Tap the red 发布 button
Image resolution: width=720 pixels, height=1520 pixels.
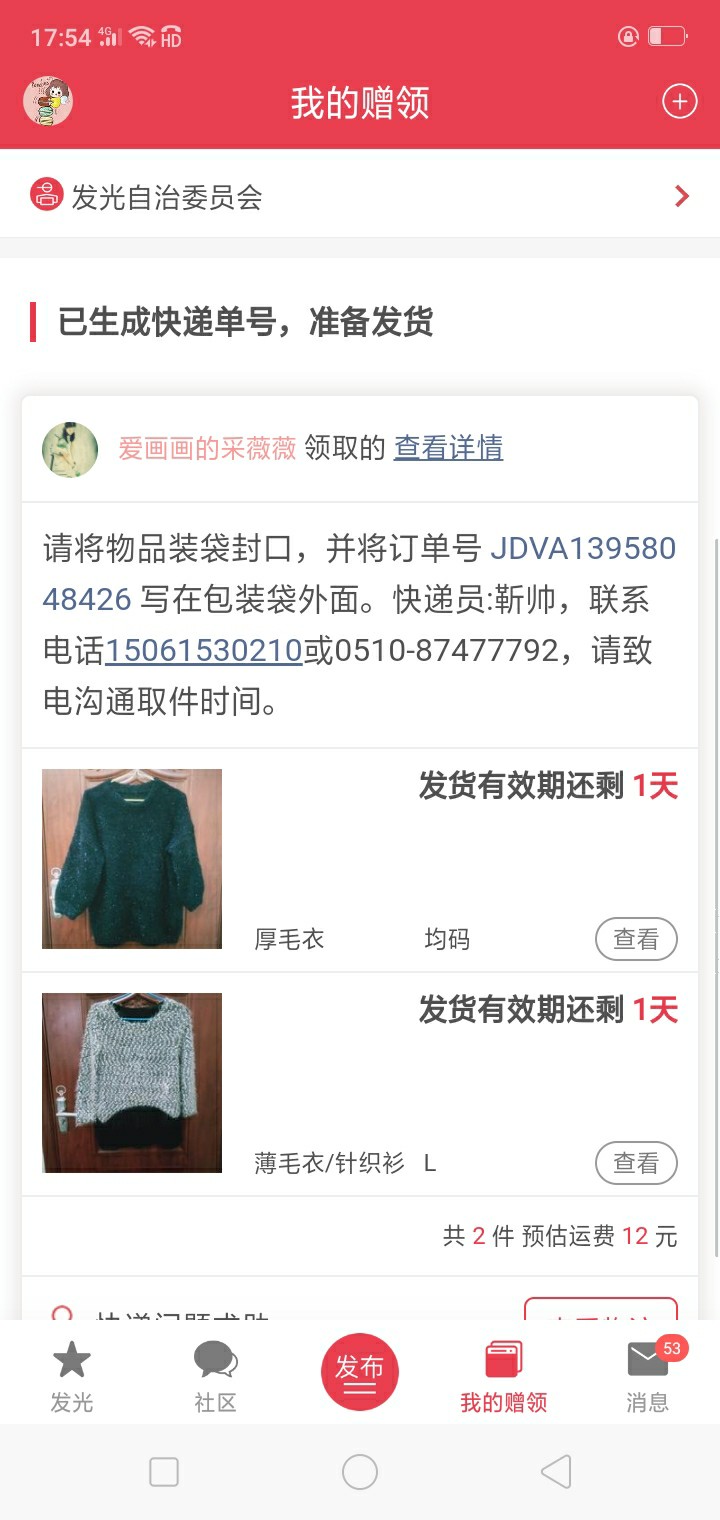click(360, 1371)
